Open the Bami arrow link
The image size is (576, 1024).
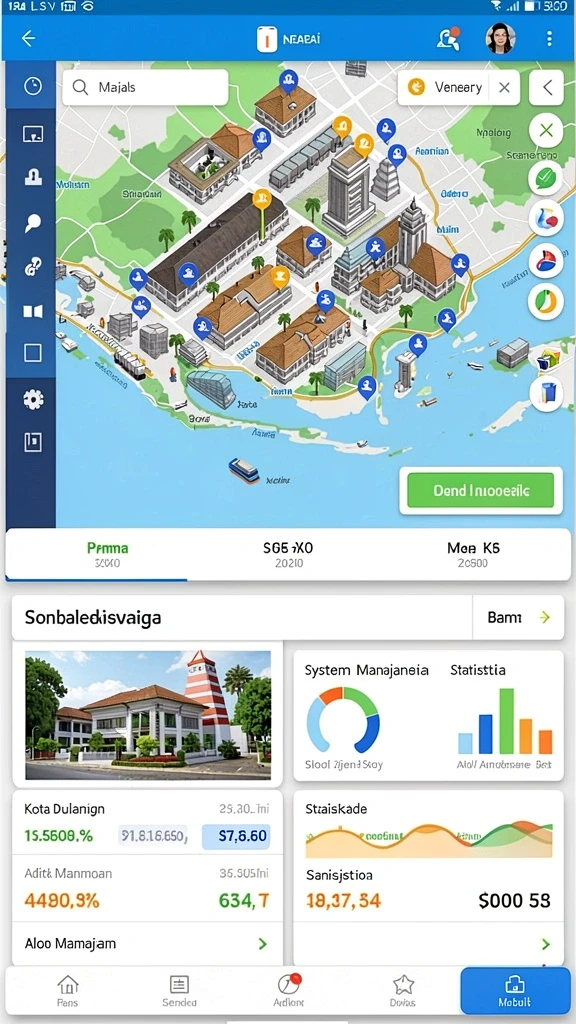(519, 617)
